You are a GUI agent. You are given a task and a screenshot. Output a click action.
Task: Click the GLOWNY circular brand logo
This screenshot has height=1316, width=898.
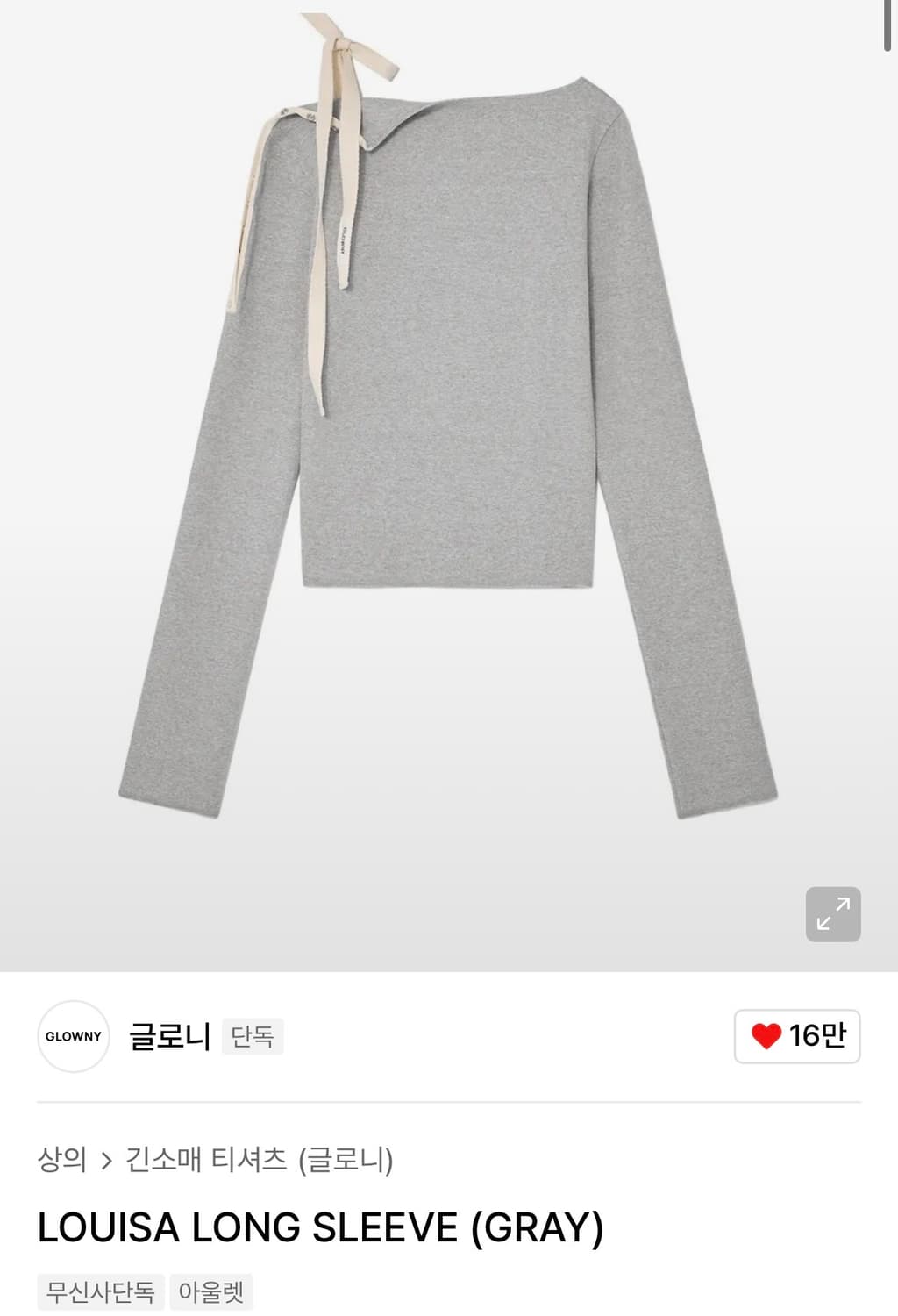(x=75, y=1037)
